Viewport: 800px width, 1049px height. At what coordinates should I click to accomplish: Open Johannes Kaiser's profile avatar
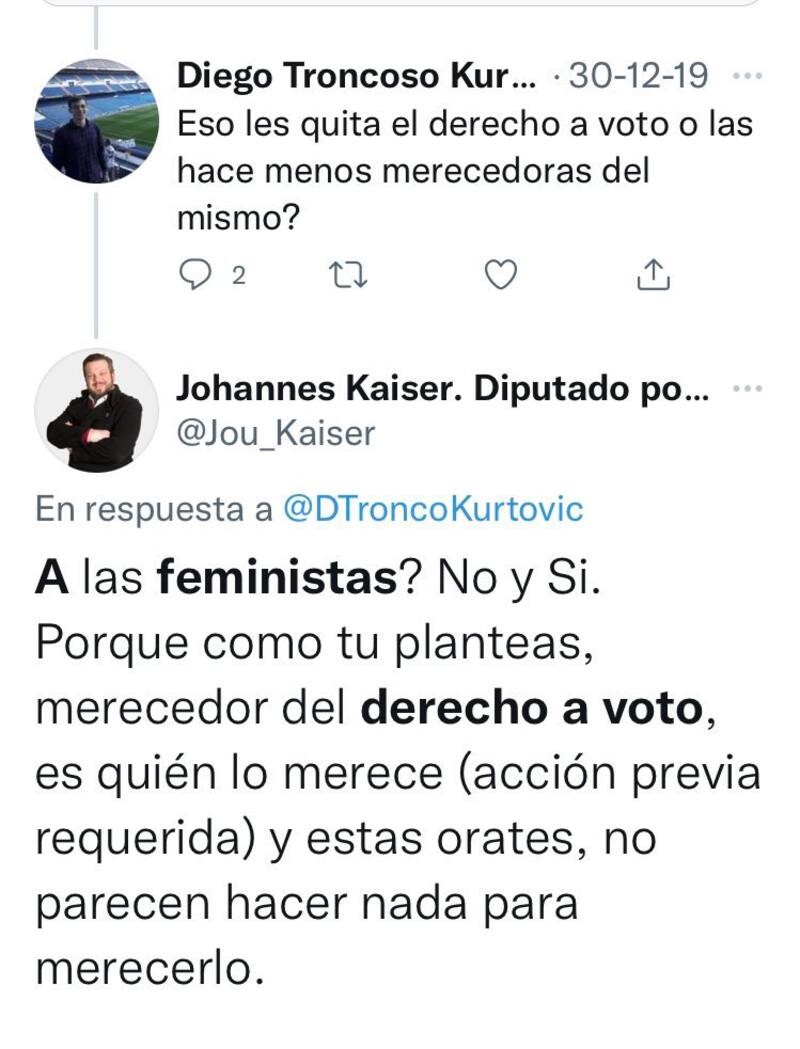point(96,411)
